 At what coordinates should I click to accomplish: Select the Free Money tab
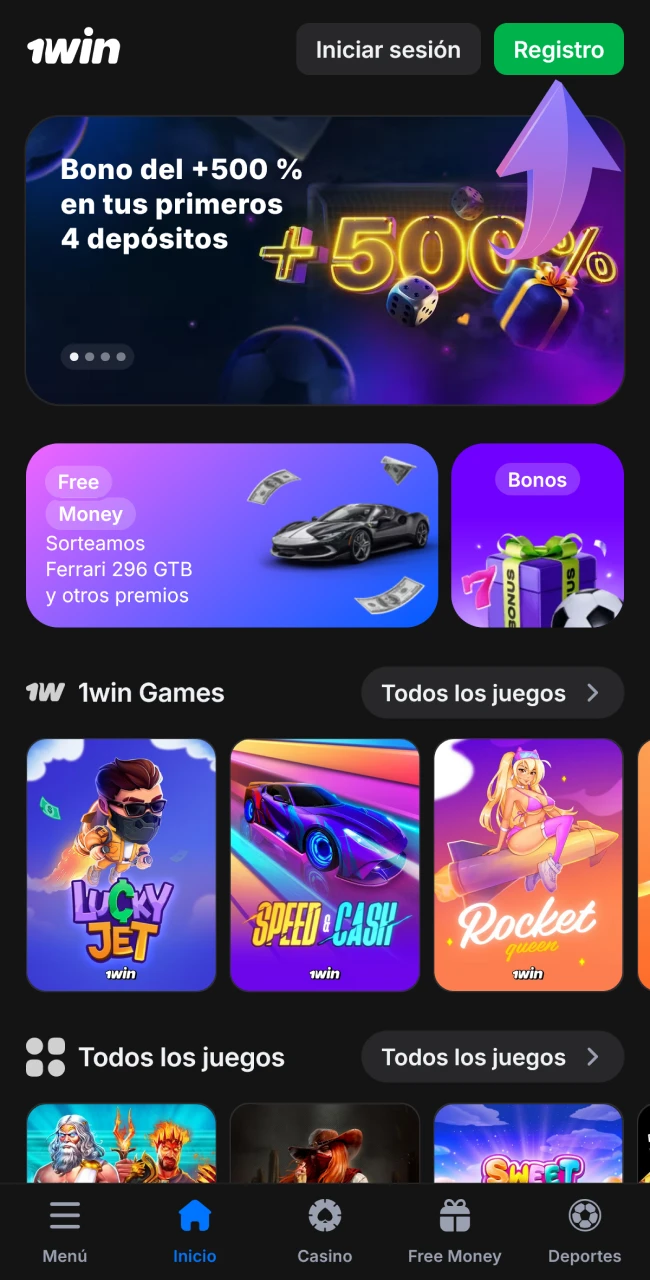455,1231
